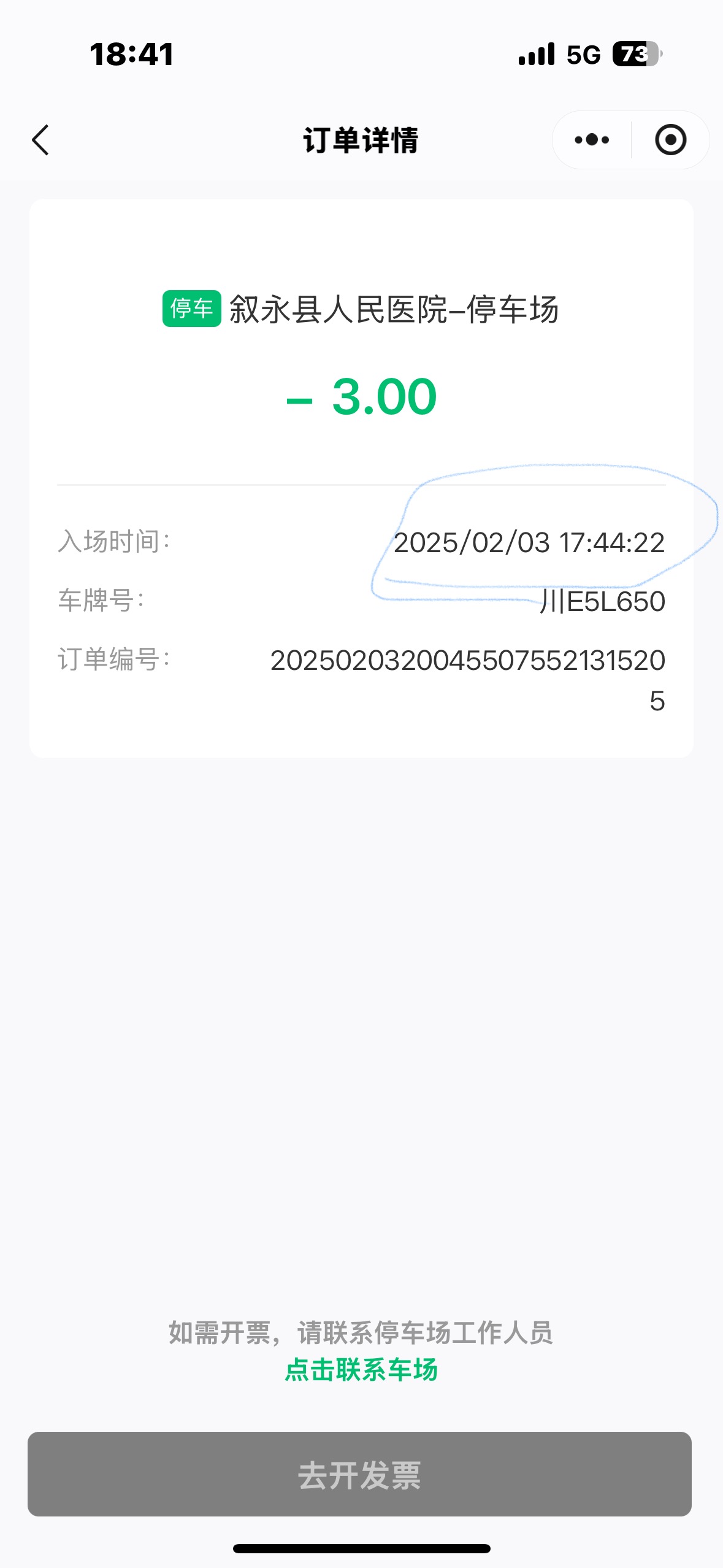Go back from the 订单详情 page
This screenshot has width=723, height=1568.
click(40, 140)
